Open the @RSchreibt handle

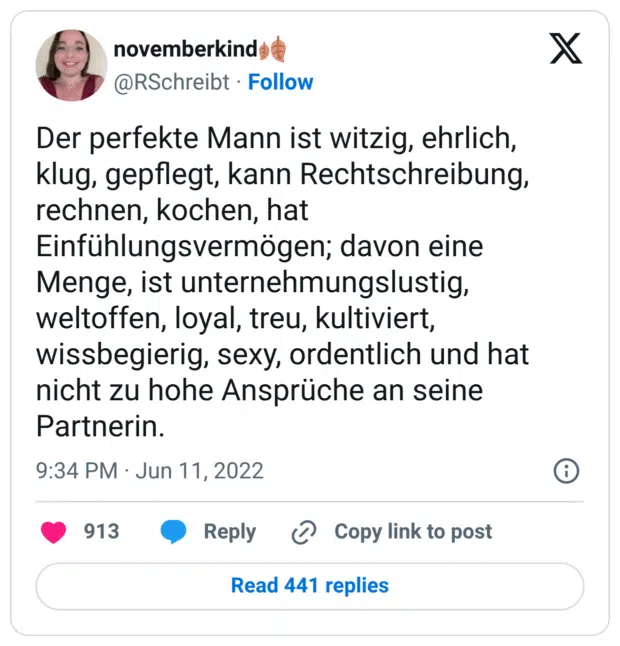[175, 82]
